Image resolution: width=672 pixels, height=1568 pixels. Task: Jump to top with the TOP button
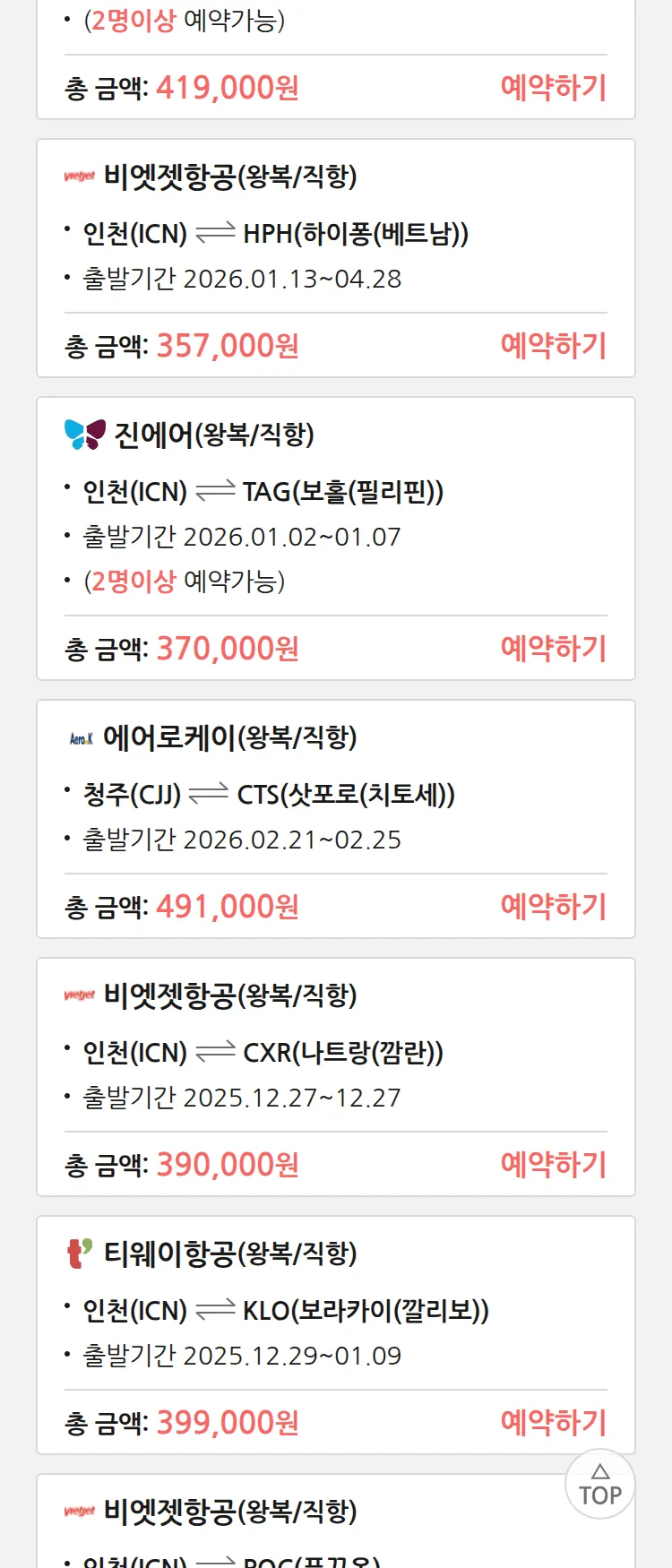pos(599,1485)
